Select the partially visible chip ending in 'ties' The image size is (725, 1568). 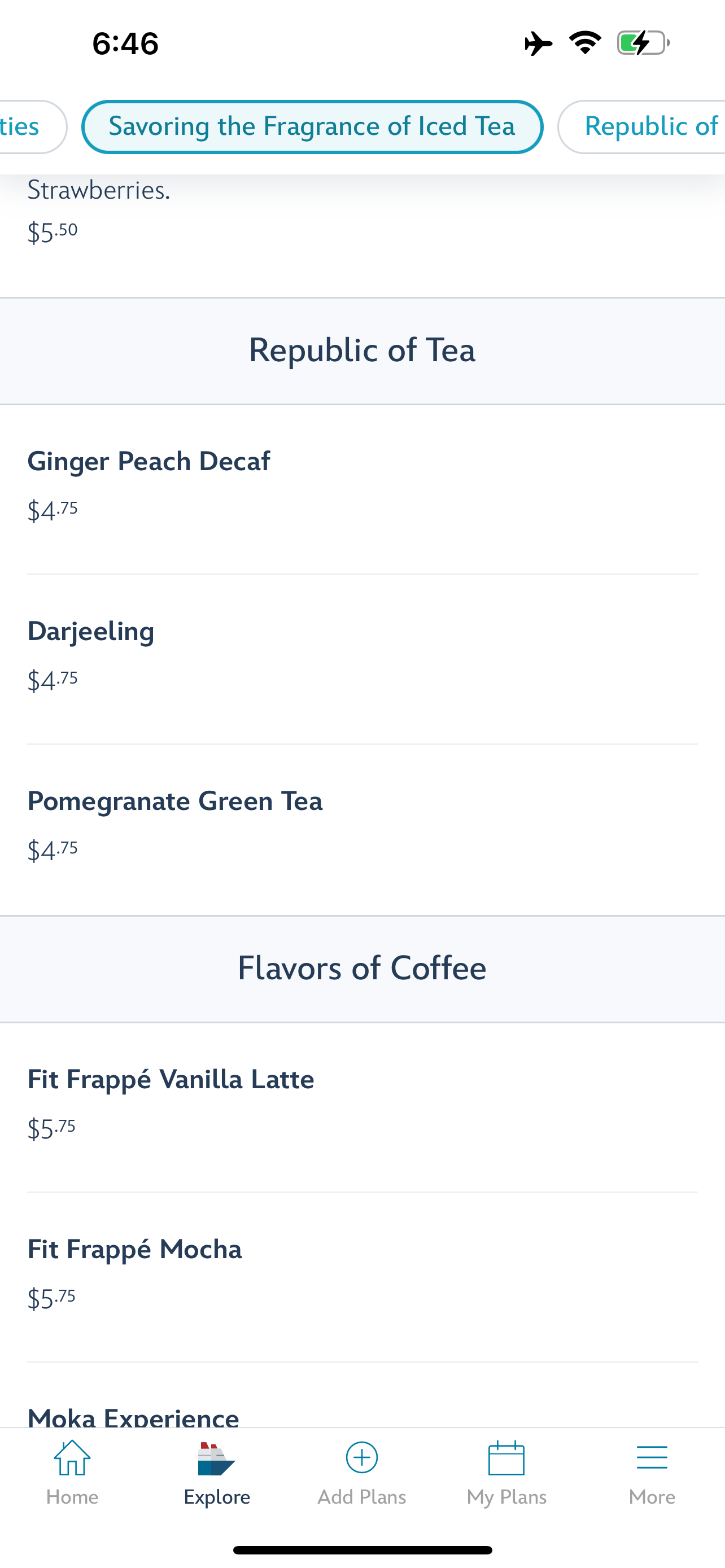[x=28, y=126]
